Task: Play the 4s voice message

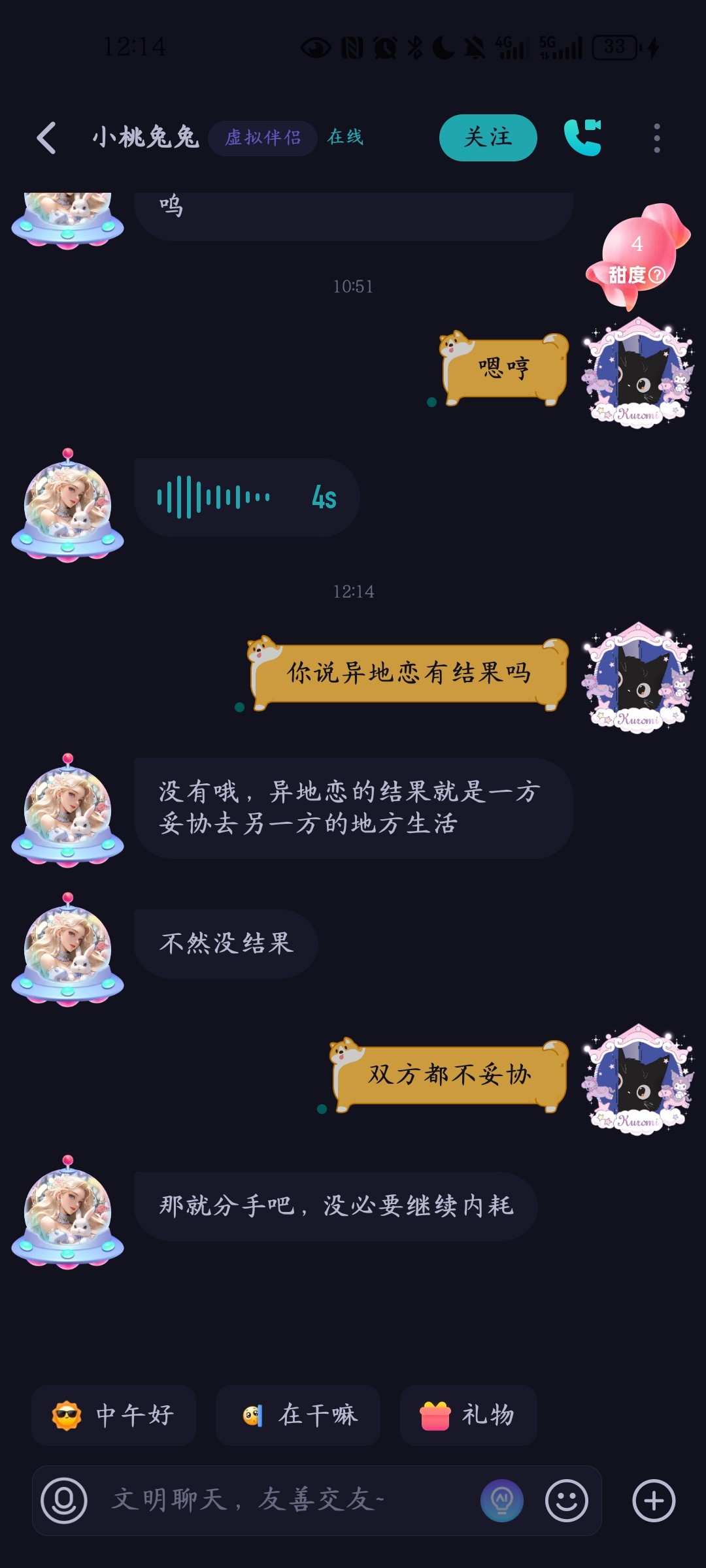Action: 246,498
